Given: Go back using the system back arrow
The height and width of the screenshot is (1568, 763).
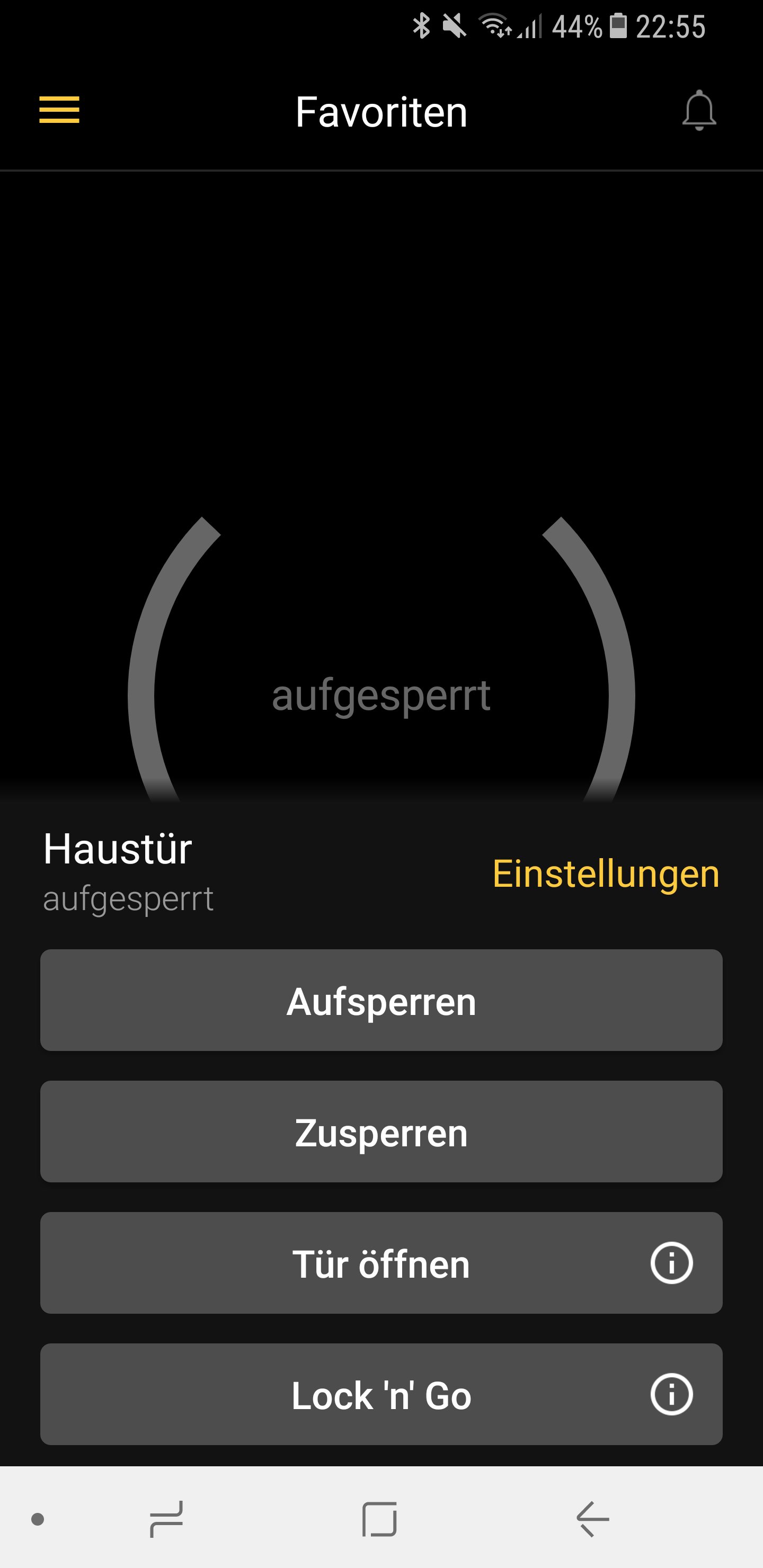Looking at the screenshot, I should point(592,1519).
